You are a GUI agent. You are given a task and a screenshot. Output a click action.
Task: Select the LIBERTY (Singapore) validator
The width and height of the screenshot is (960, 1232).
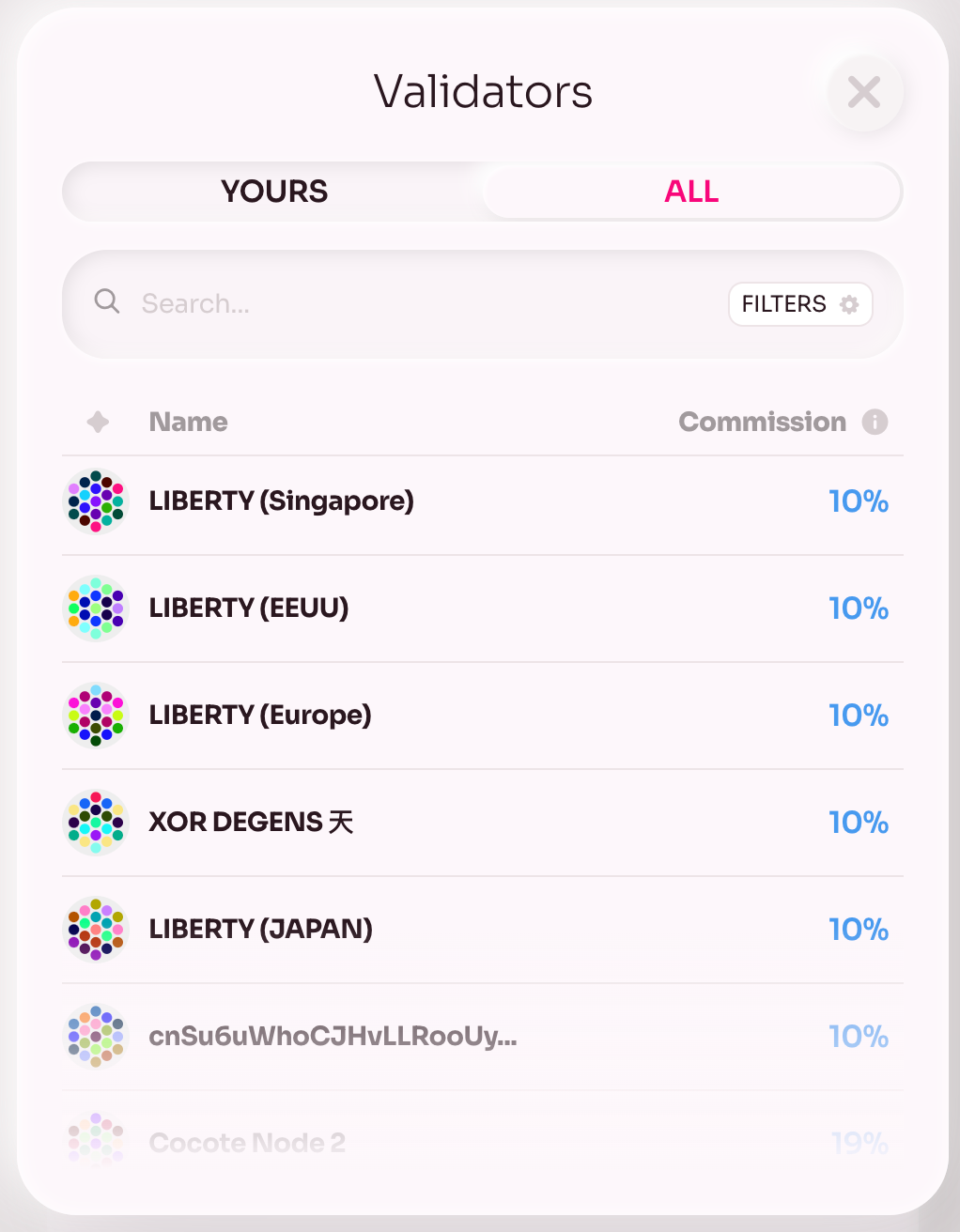pyautogui.click(x=282, y=501)
